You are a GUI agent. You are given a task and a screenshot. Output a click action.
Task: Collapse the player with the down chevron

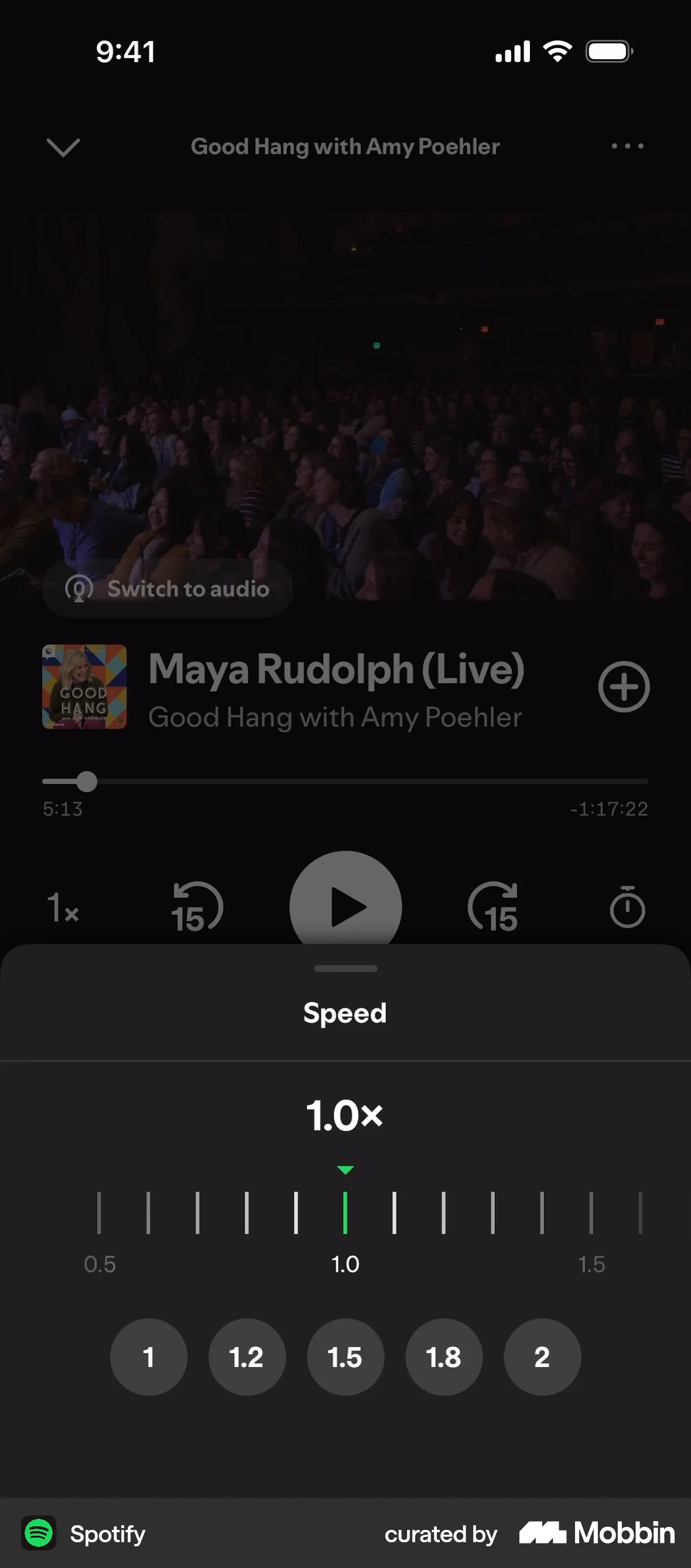tap(63, 146)
